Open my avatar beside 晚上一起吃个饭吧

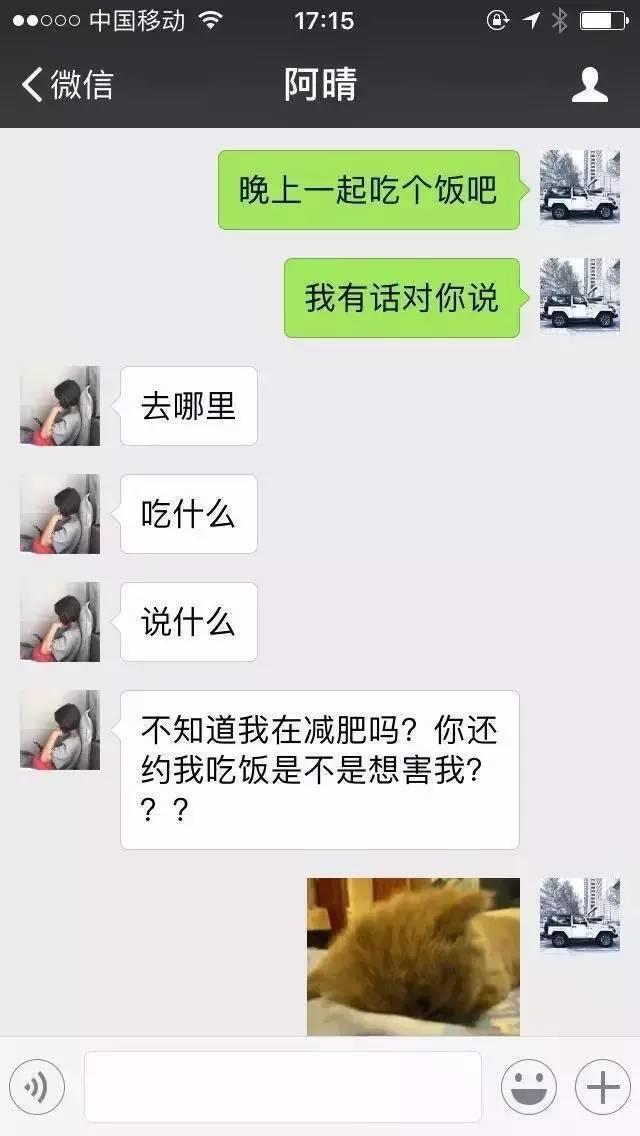(580, 190)
